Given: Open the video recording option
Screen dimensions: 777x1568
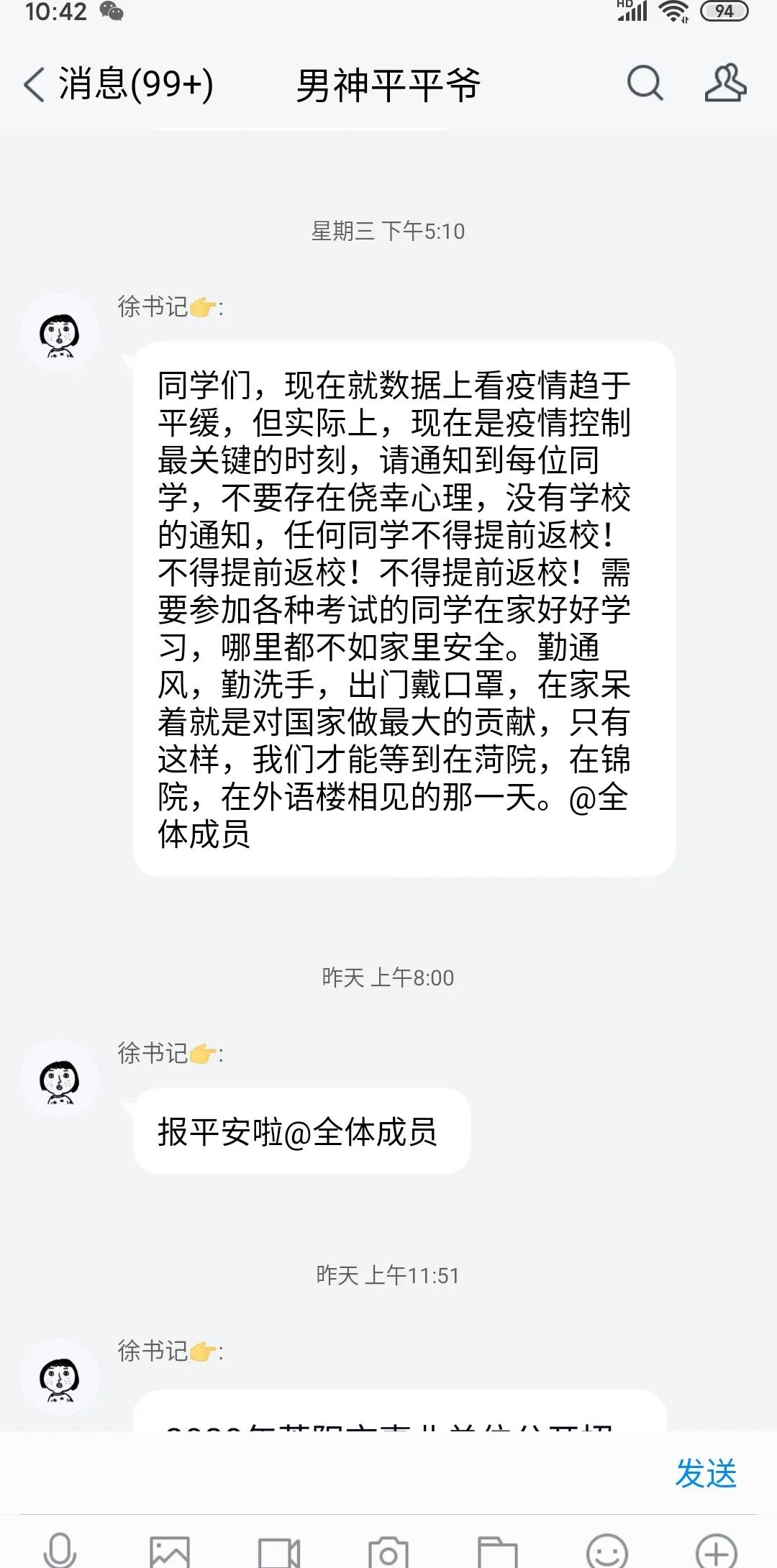Looking at the screenshot, I should 279,1552.
